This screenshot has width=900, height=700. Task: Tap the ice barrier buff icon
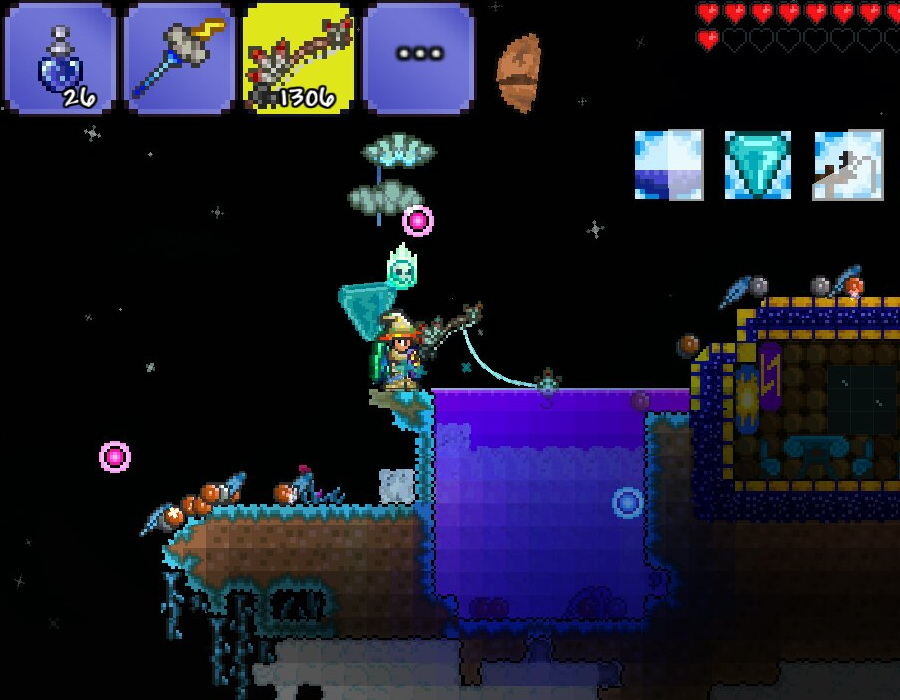tap(669, 165)
